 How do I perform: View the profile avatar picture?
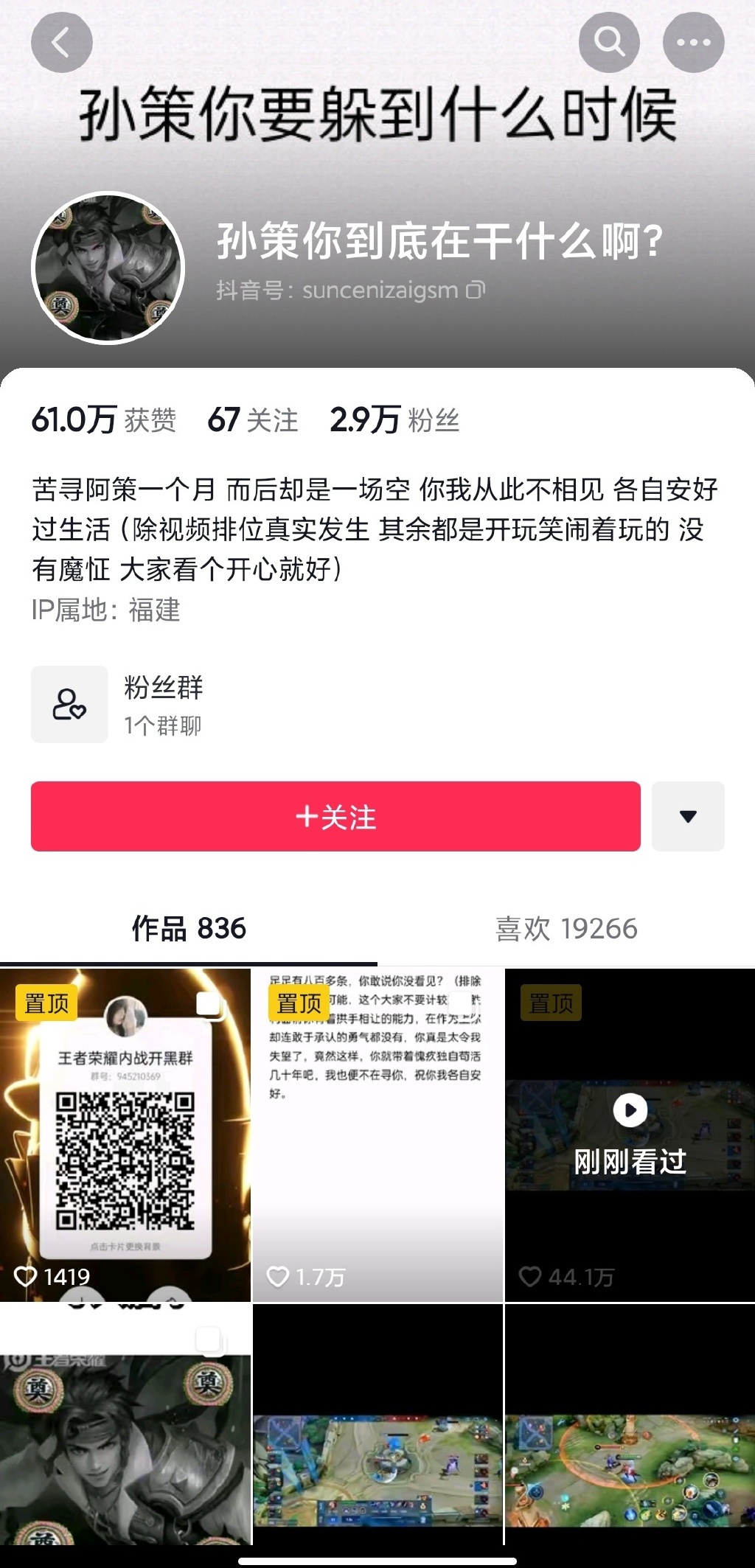[108, 268]
